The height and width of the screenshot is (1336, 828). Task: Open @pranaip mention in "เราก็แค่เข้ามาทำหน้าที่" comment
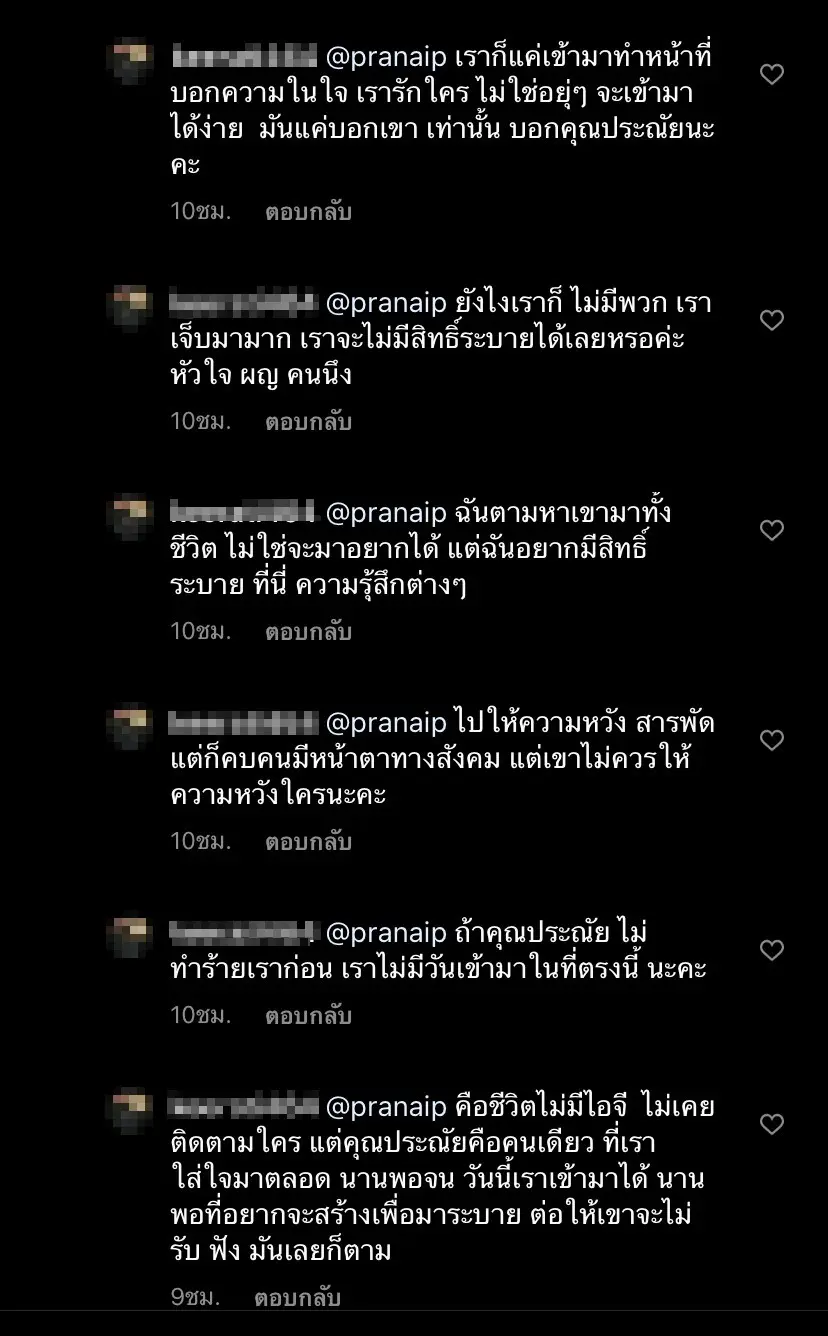[x=386, y=56]
